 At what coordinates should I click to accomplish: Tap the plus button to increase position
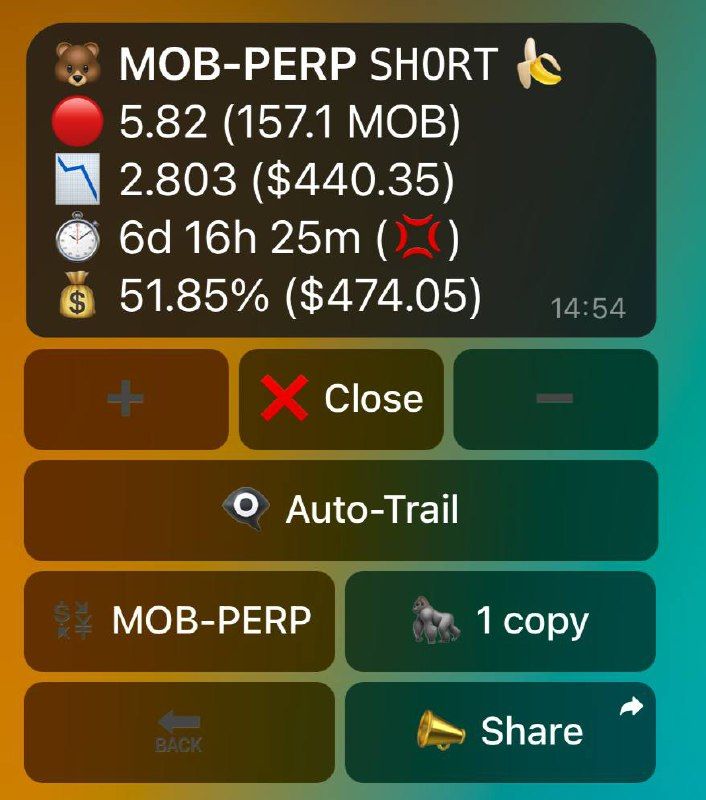point(126,399)
